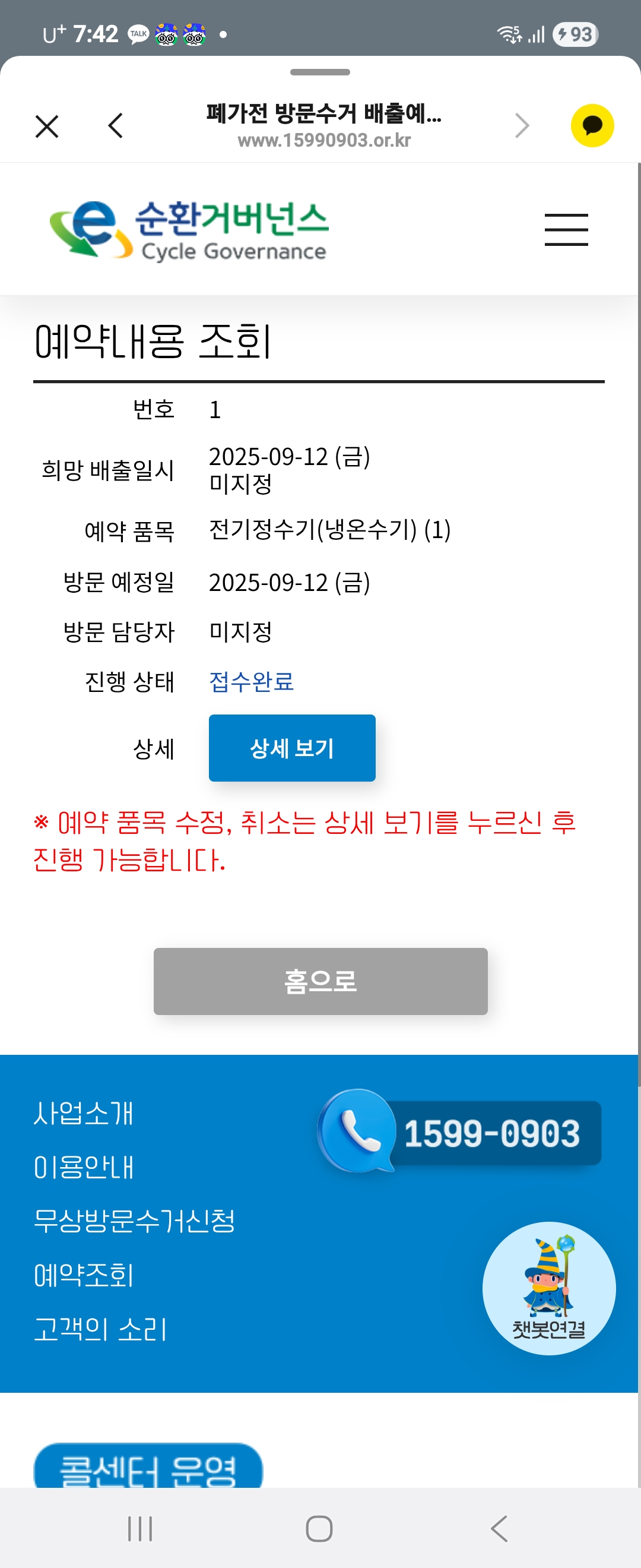Open the 사업소개 link

83,1112
